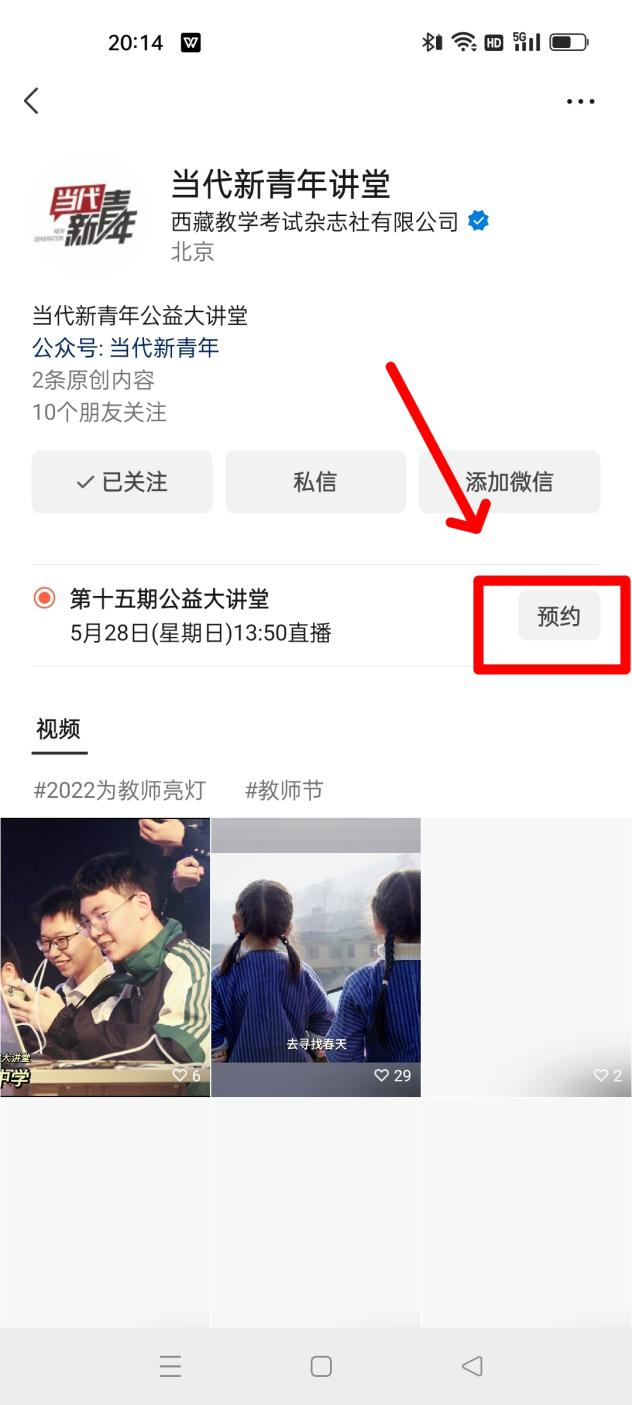Open the three-dot overflow menu
Screen dimensions: 632x1405
click(581, 101)
